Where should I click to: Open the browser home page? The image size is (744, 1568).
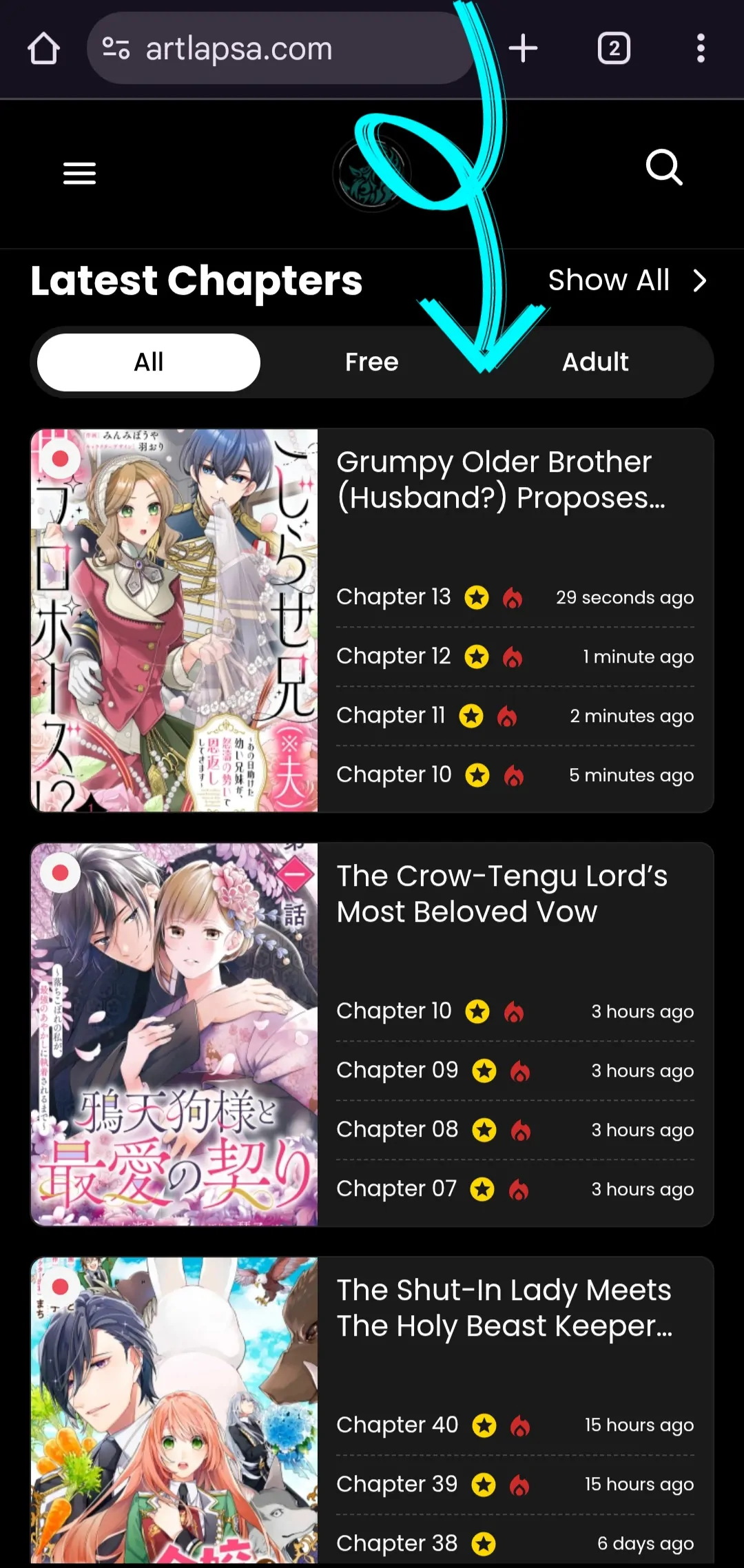click(43, 49)
